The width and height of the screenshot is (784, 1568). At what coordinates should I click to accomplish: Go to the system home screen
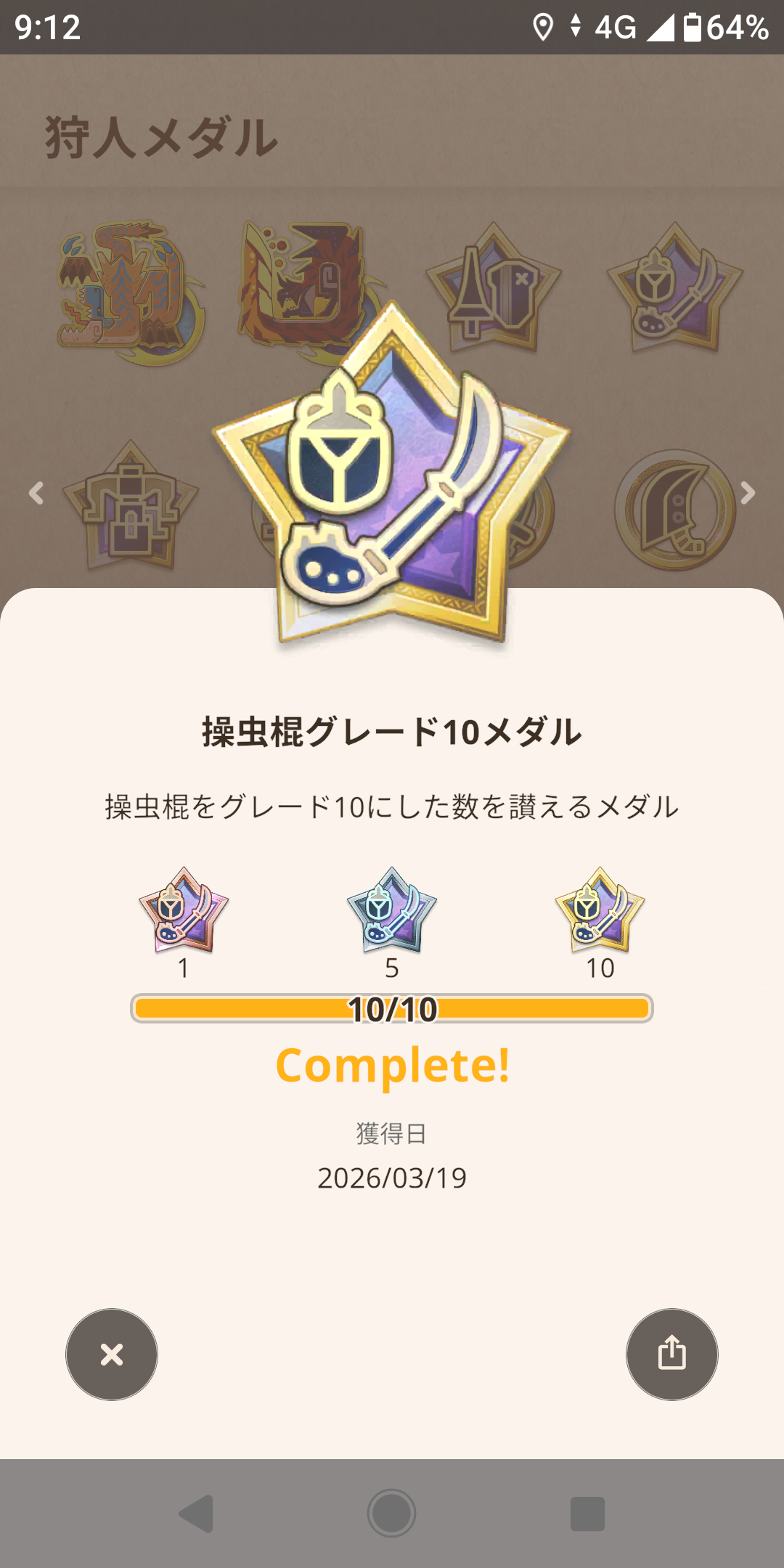point(391,1514)
